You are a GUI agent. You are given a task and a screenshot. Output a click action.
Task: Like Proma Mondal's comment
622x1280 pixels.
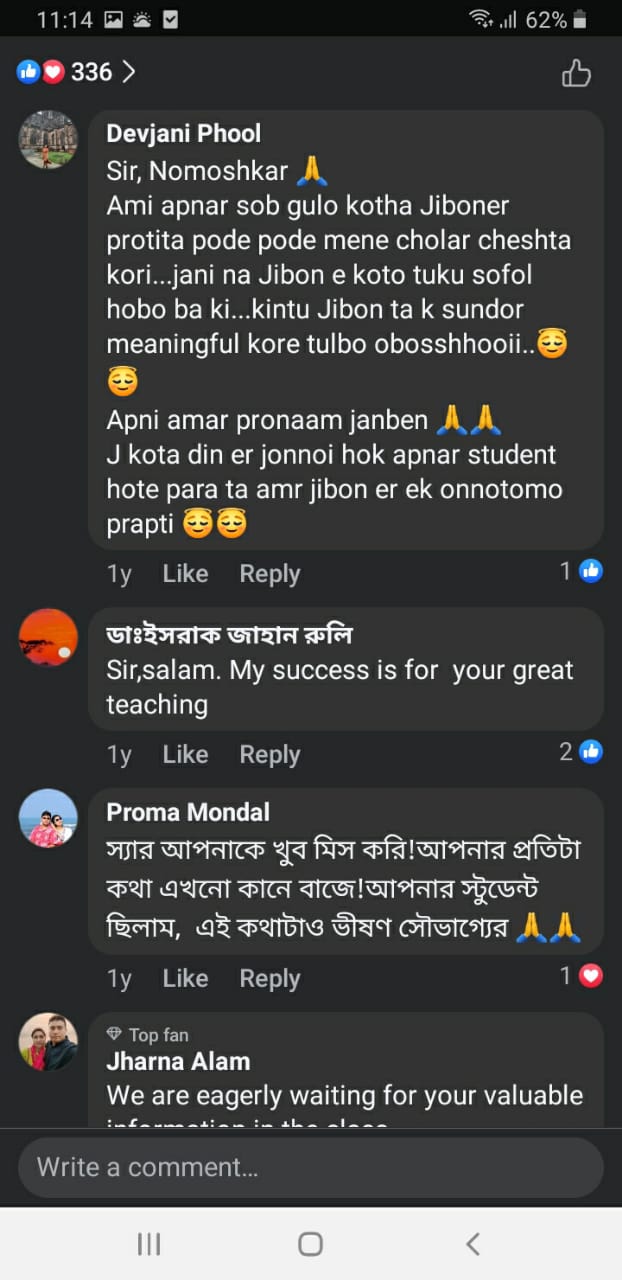185,979
